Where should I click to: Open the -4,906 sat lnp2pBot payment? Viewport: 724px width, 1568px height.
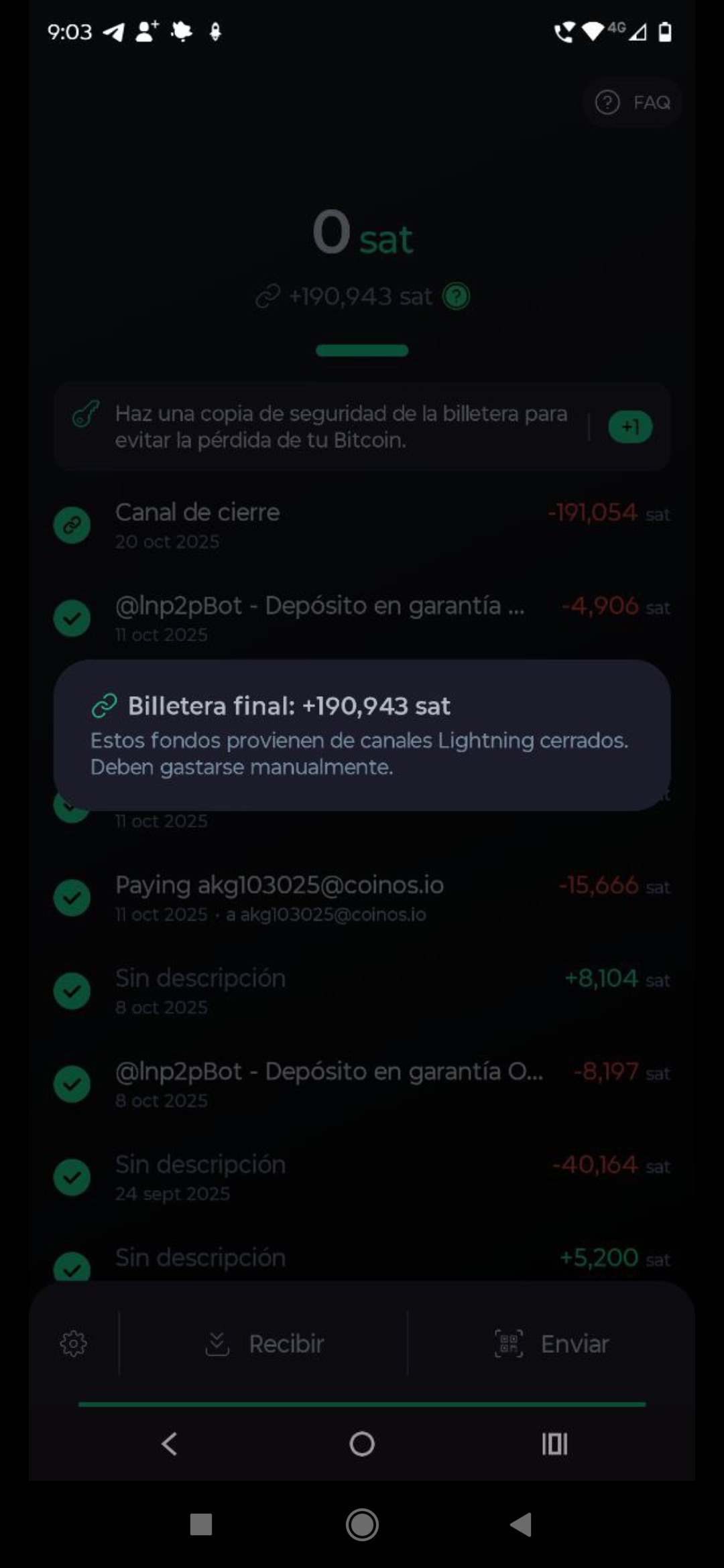(362, 618)
